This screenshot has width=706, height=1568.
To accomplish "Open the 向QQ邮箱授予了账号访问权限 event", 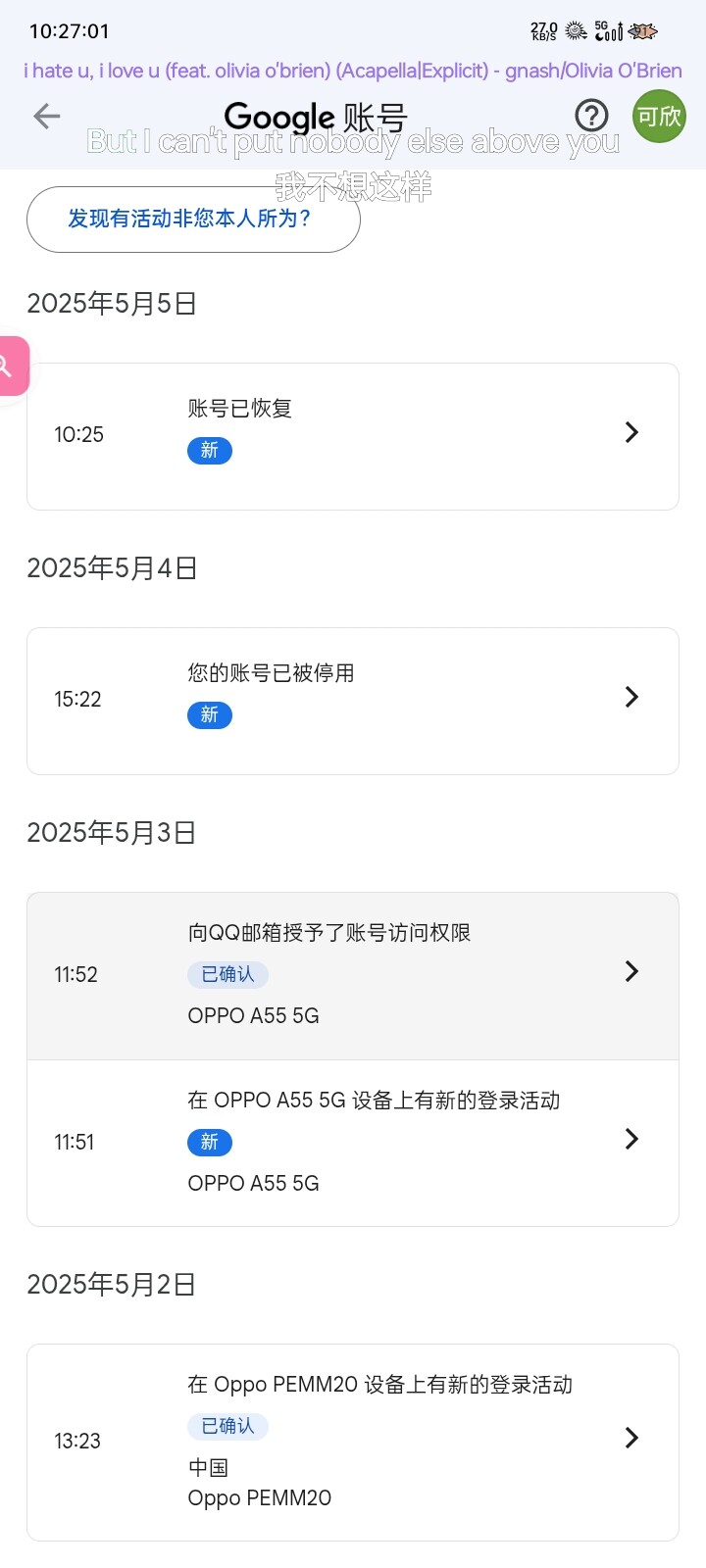I will click(353, 976).
